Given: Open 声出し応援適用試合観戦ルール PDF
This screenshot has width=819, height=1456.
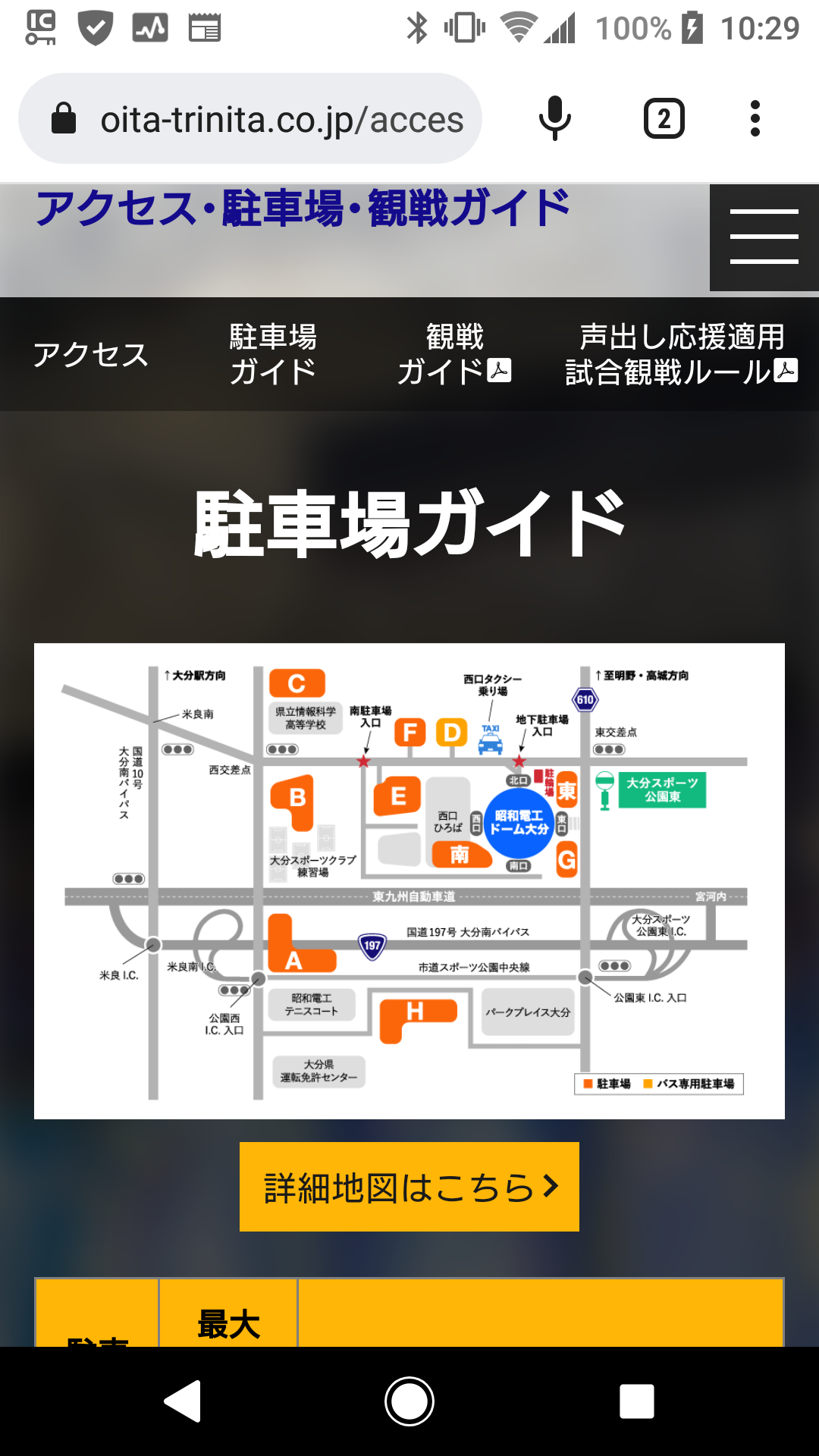Looking at the screenshot, I should tap(680, 354).
